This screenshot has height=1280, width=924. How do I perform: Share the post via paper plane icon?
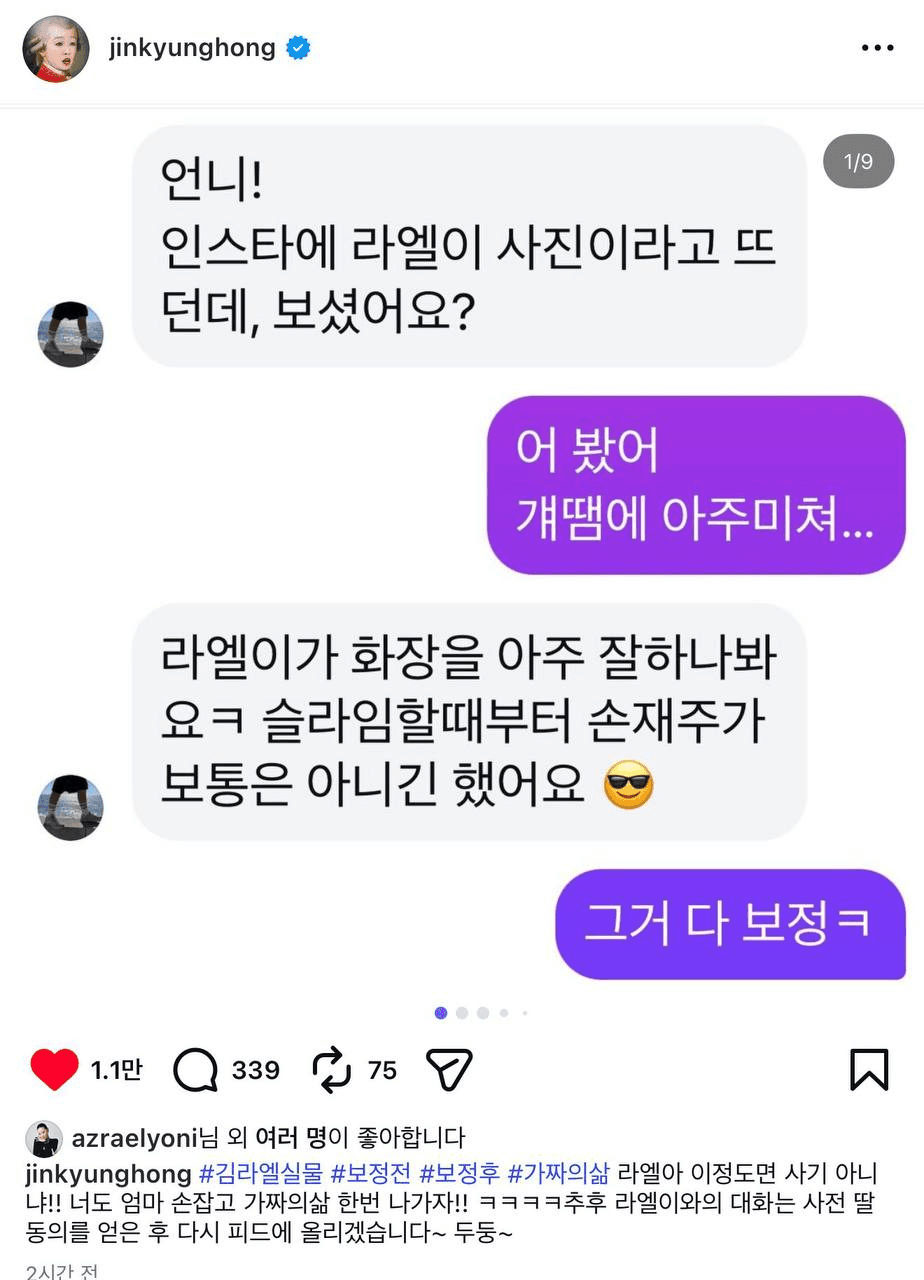(449, 1071)
